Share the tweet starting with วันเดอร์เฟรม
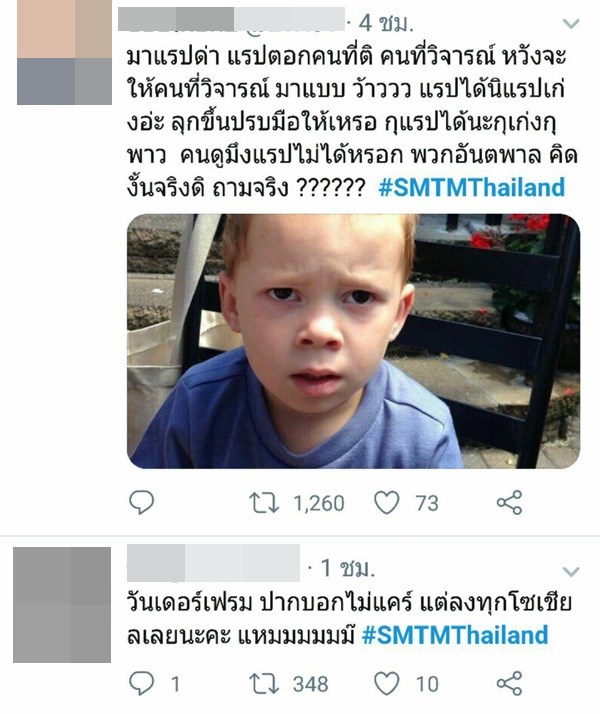Image resolution: width=600 pixels, height=714 pixels. (x=509, y=683)
